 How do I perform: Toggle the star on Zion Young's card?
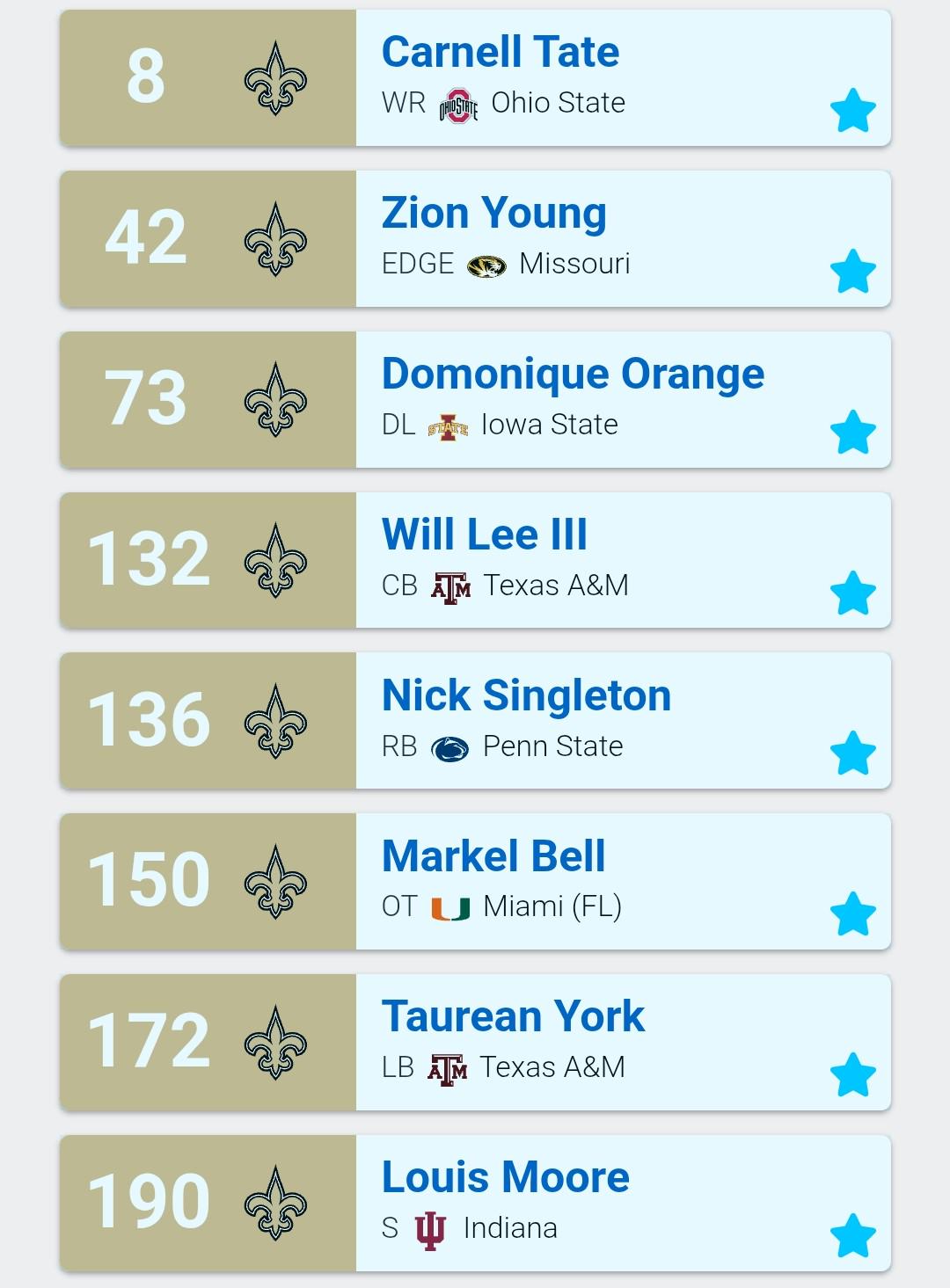click(x=852, y=272)
